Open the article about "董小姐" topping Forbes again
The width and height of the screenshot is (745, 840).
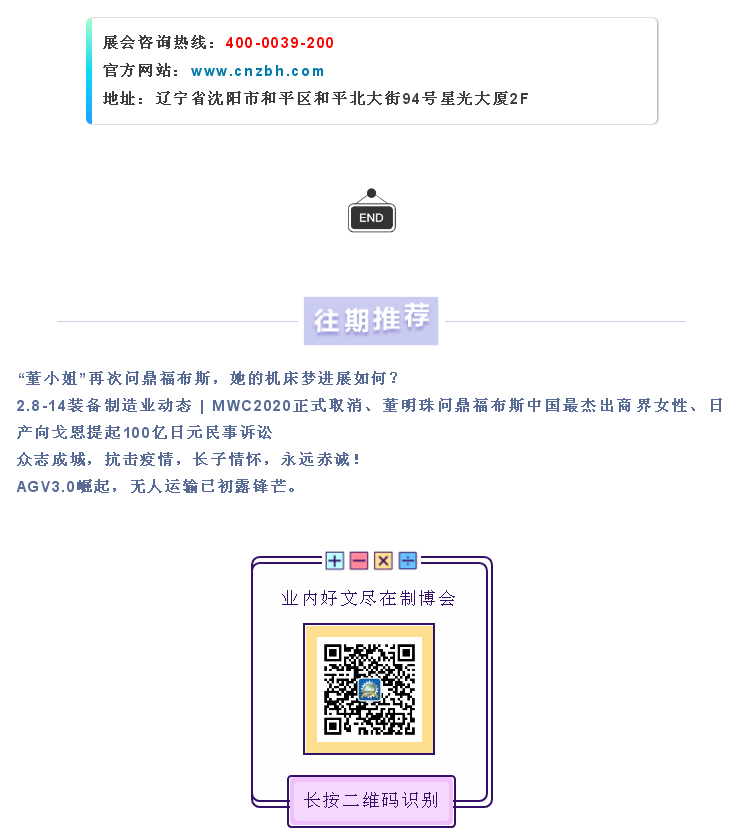tap(208, 378)
